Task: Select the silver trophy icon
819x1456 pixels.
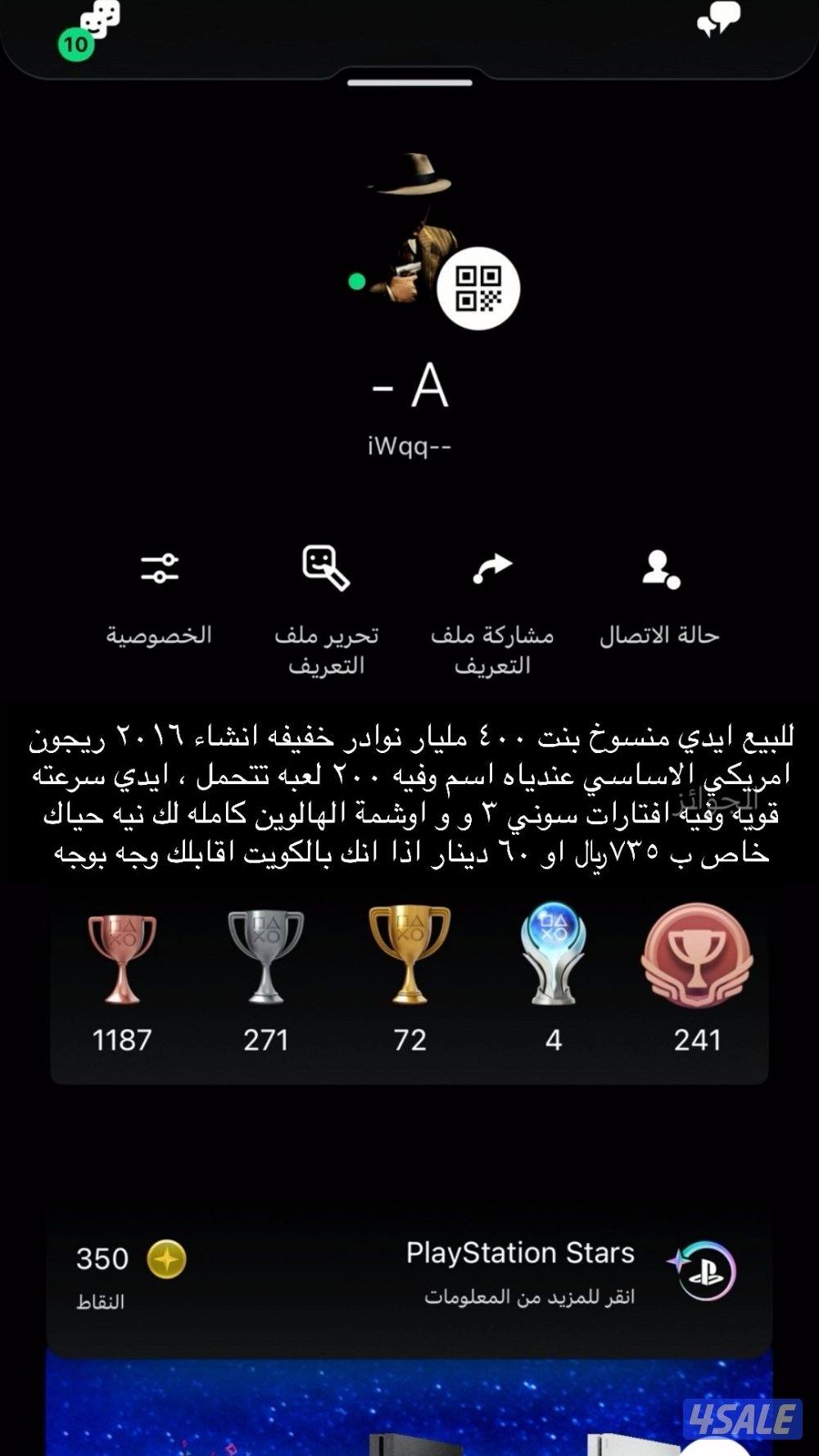Action: pyautogui.click(x=266, y=959)
